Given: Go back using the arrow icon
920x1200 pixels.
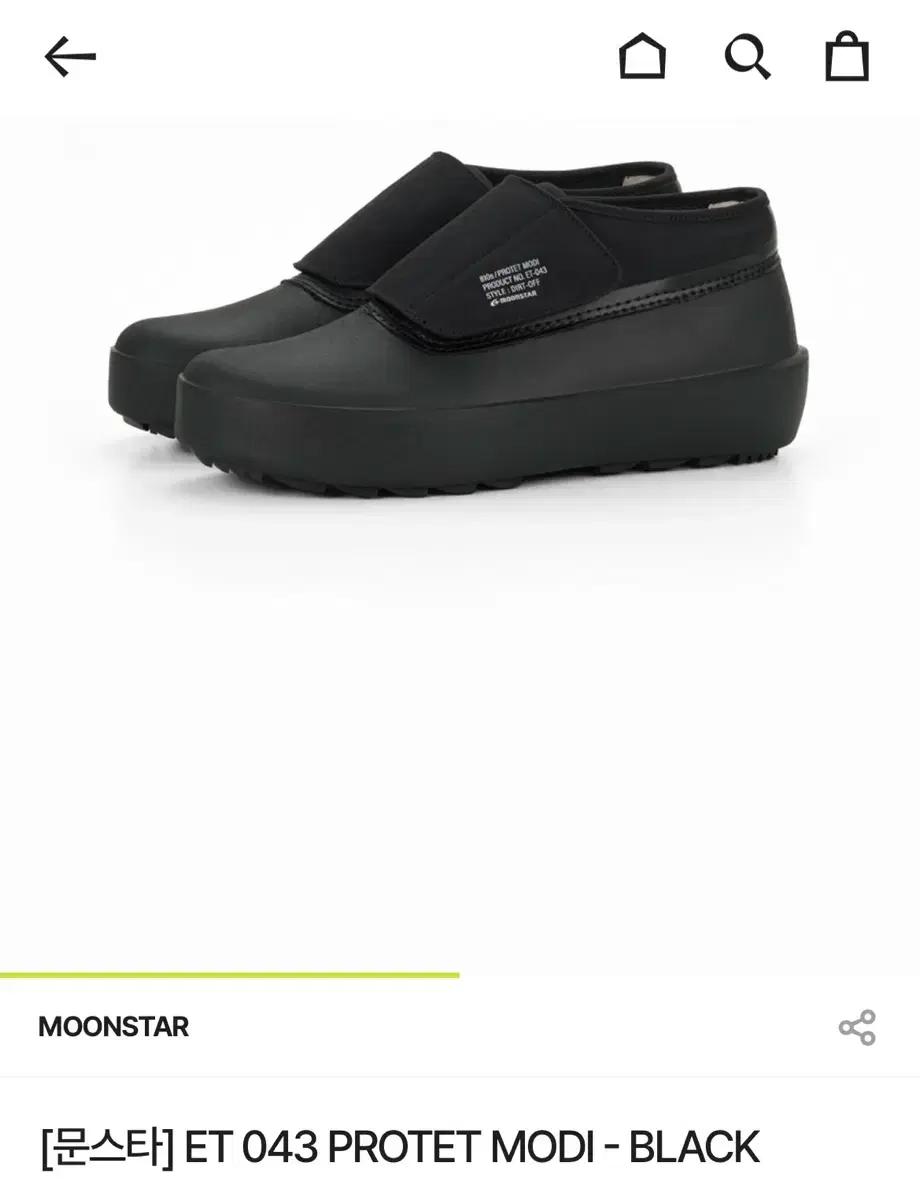Looking at the screenshot, I should (x=70, y=58).
